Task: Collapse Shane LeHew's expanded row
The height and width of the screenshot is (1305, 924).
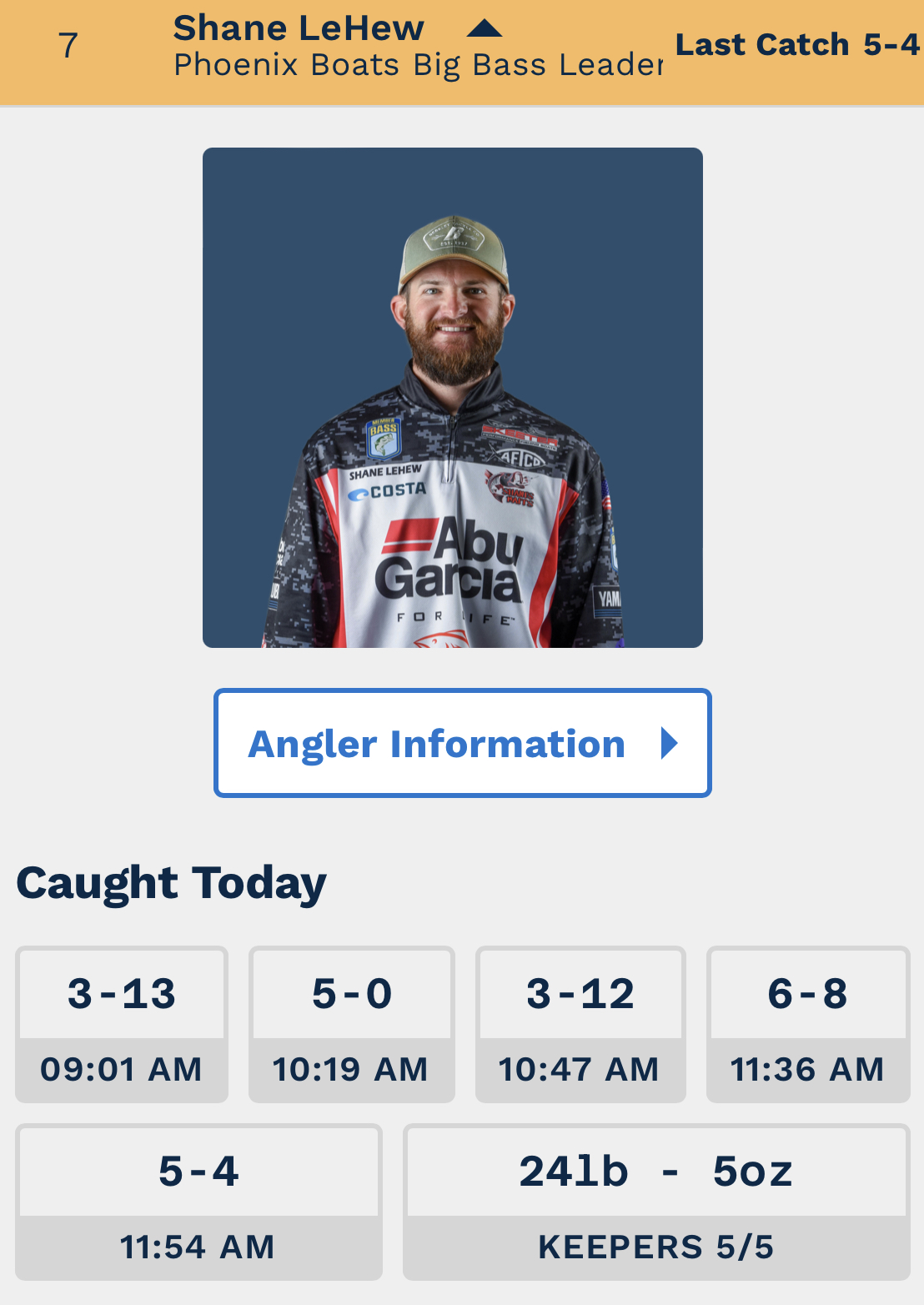Action: click(x=484, y=30)
